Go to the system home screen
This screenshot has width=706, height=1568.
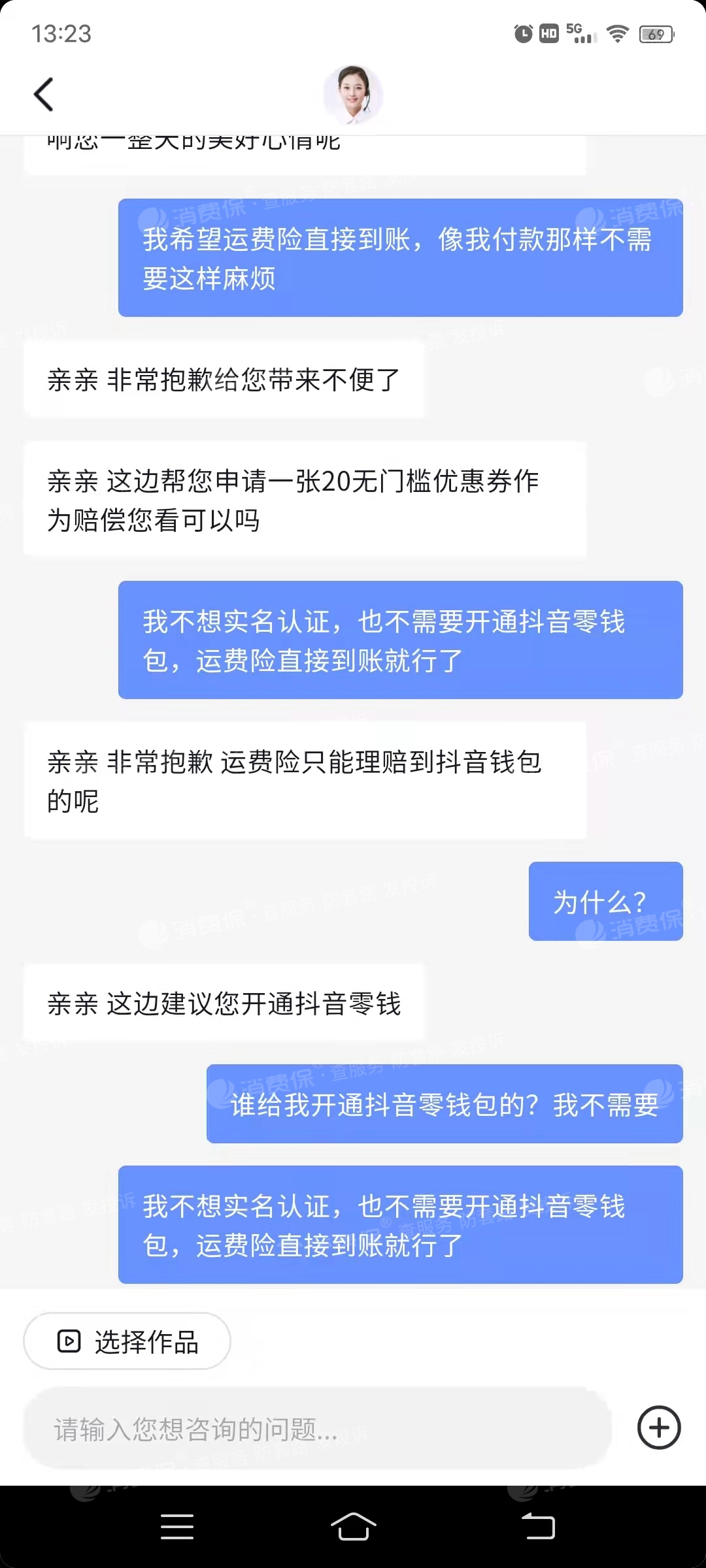point(353,1527)
